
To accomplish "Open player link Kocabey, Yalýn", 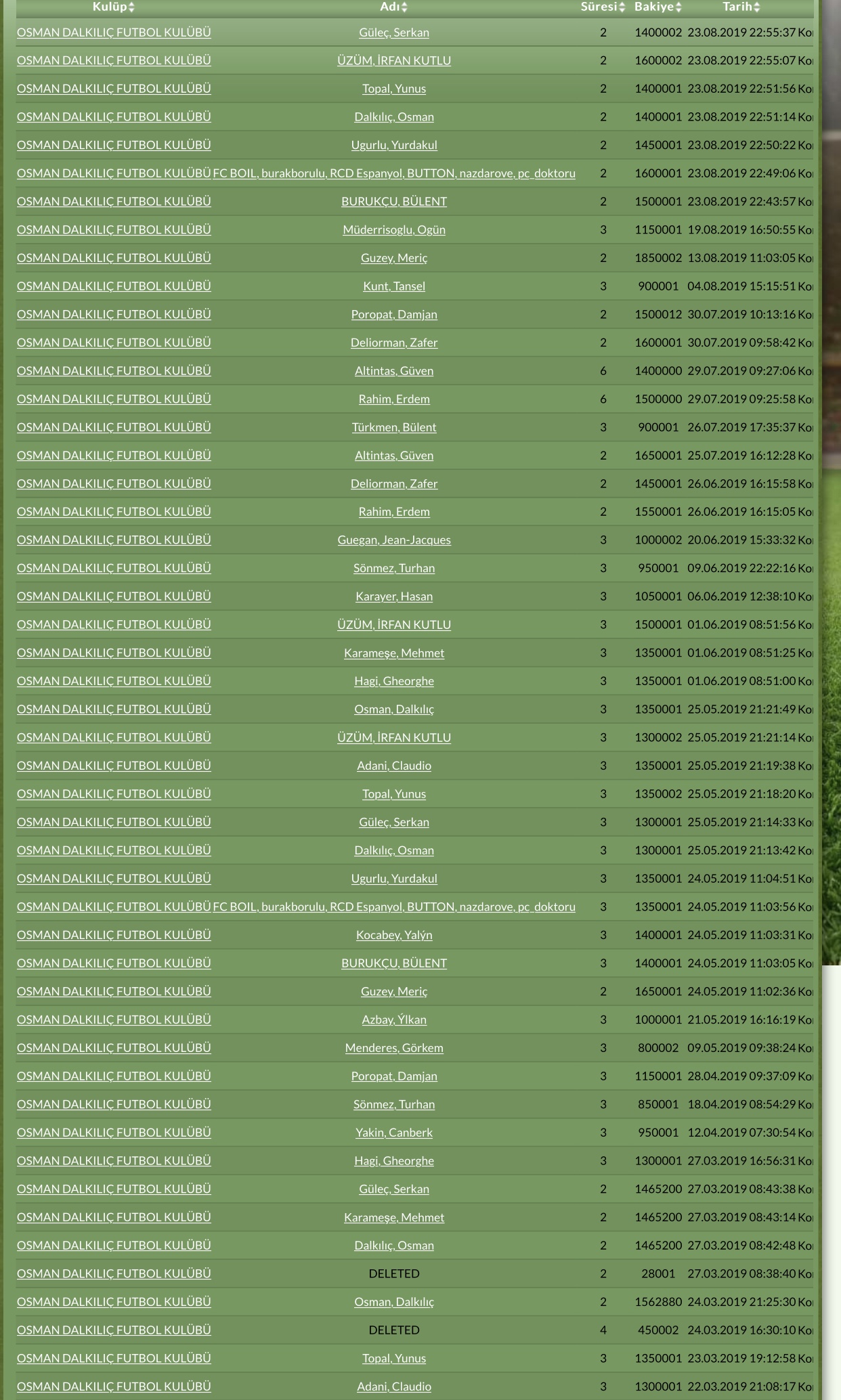I will coord(394,935).
